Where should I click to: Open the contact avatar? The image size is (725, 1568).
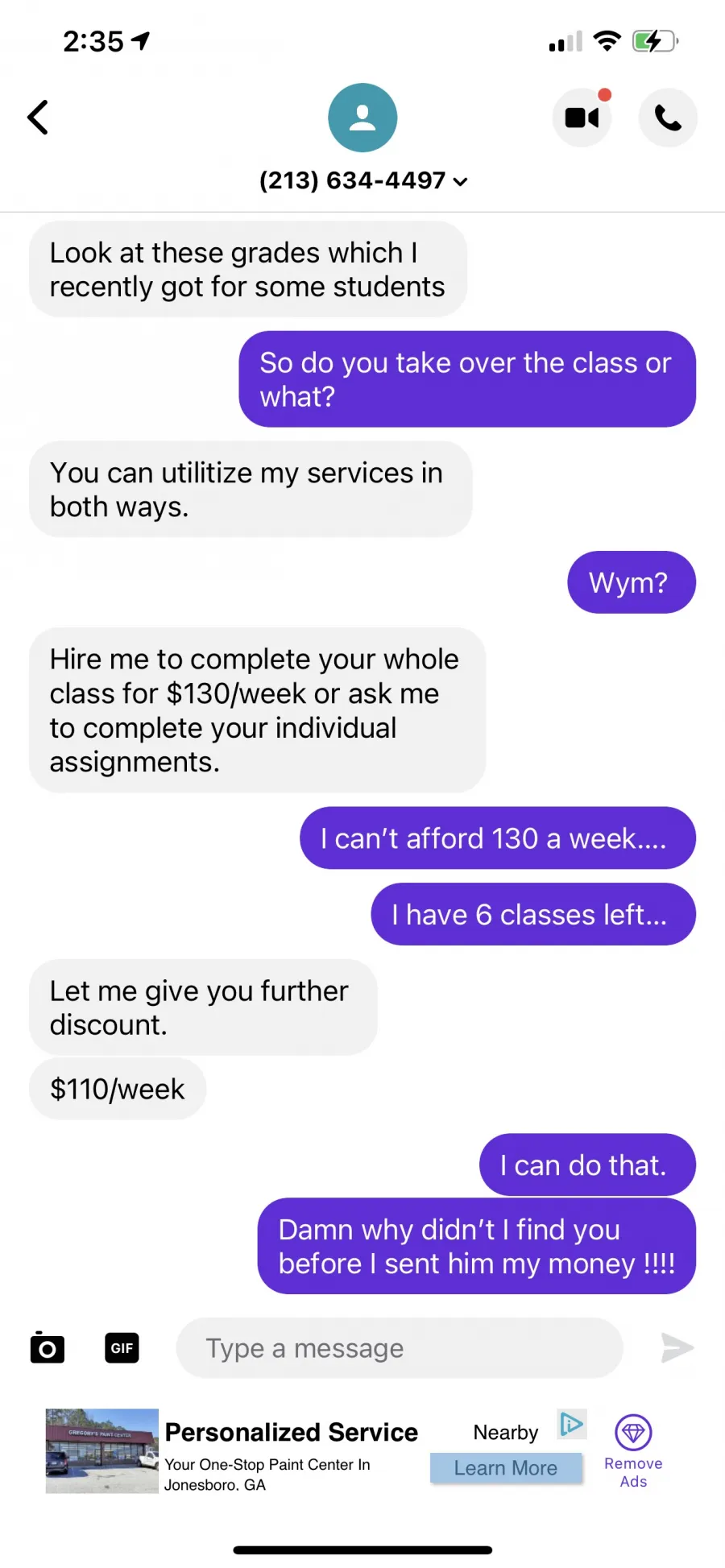pos(362,118)
